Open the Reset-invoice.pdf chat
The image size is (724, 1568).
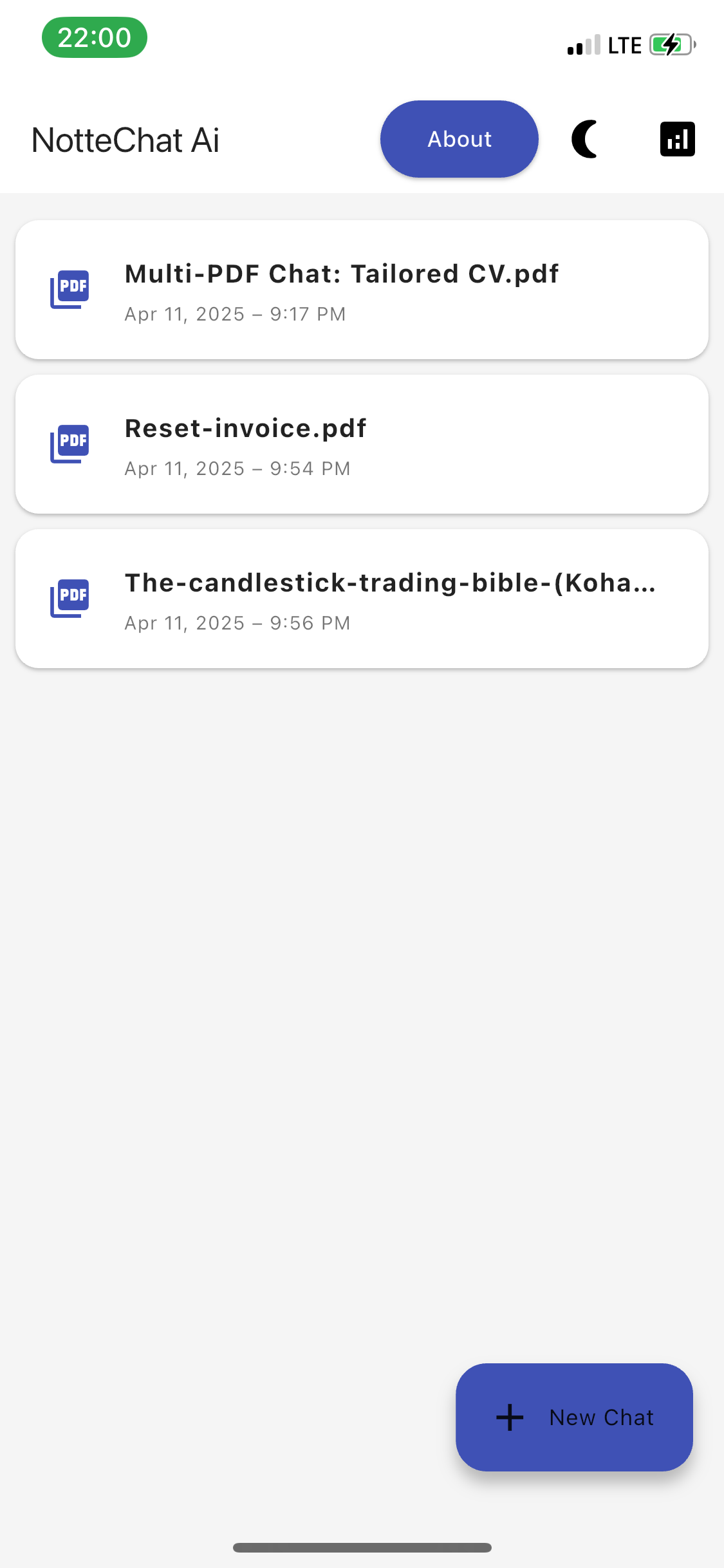[x=362, y=444]
